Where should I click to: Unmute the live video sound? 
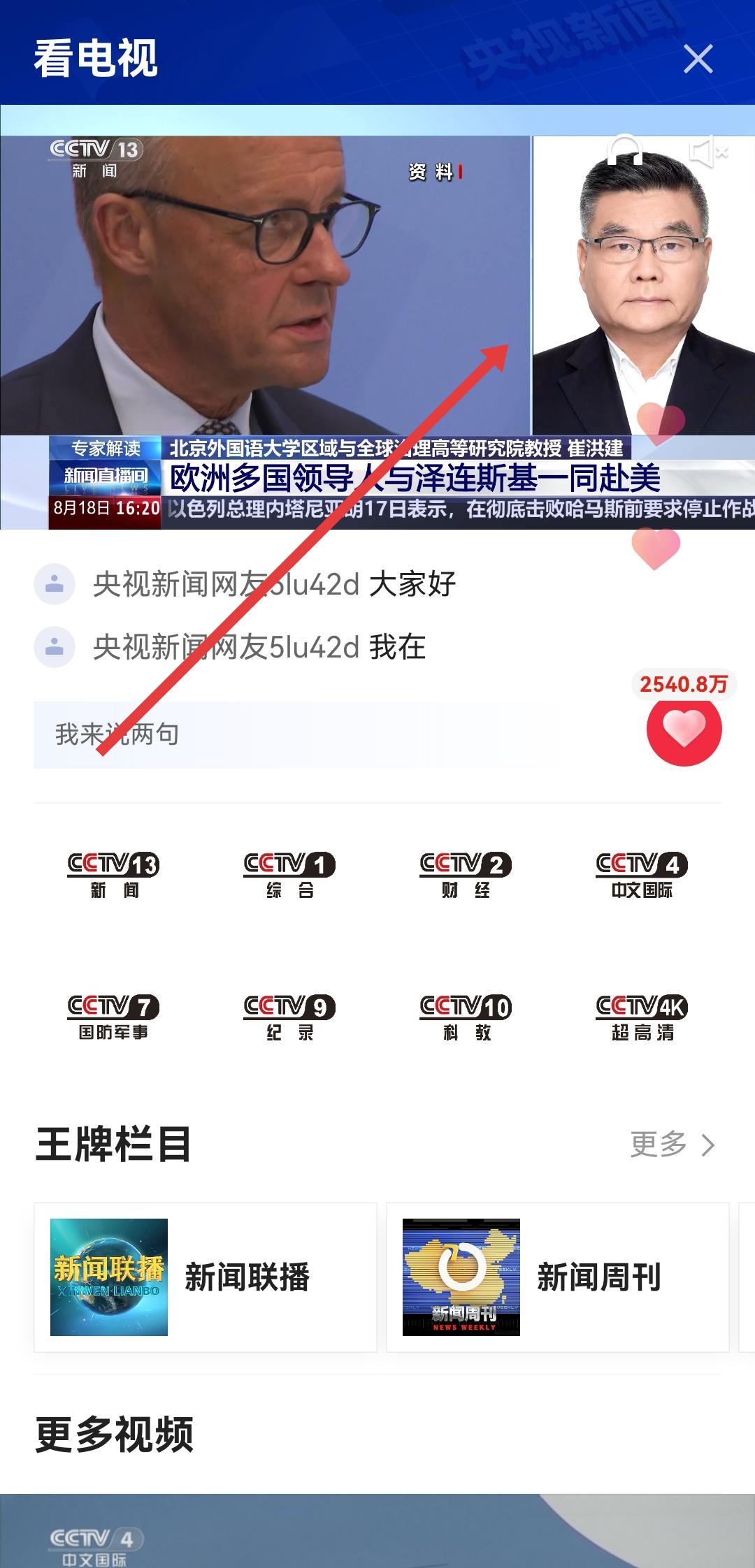[707, 151]
